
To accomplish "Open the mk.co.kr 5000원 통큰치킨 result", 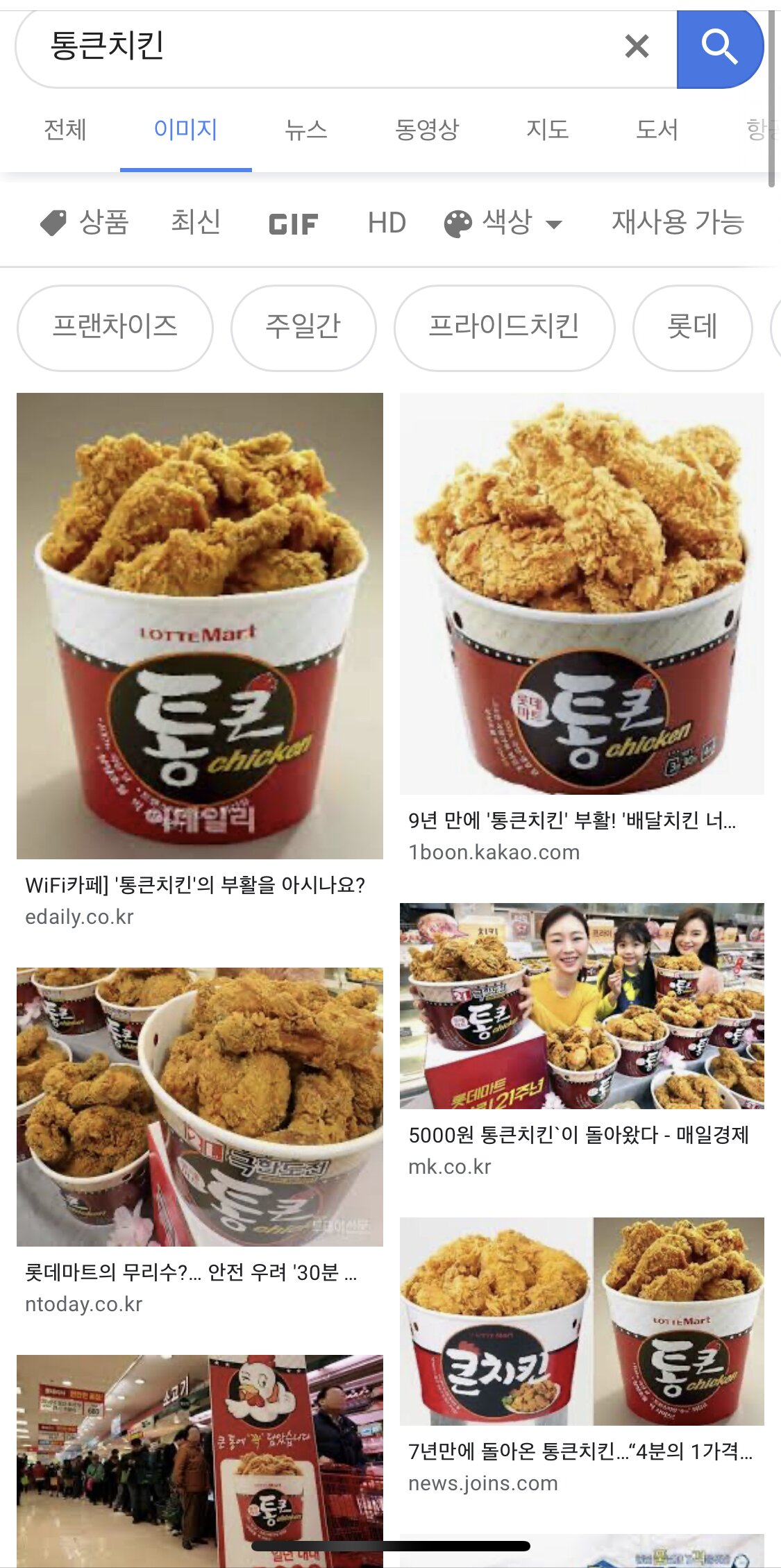I will point(582,1006).
